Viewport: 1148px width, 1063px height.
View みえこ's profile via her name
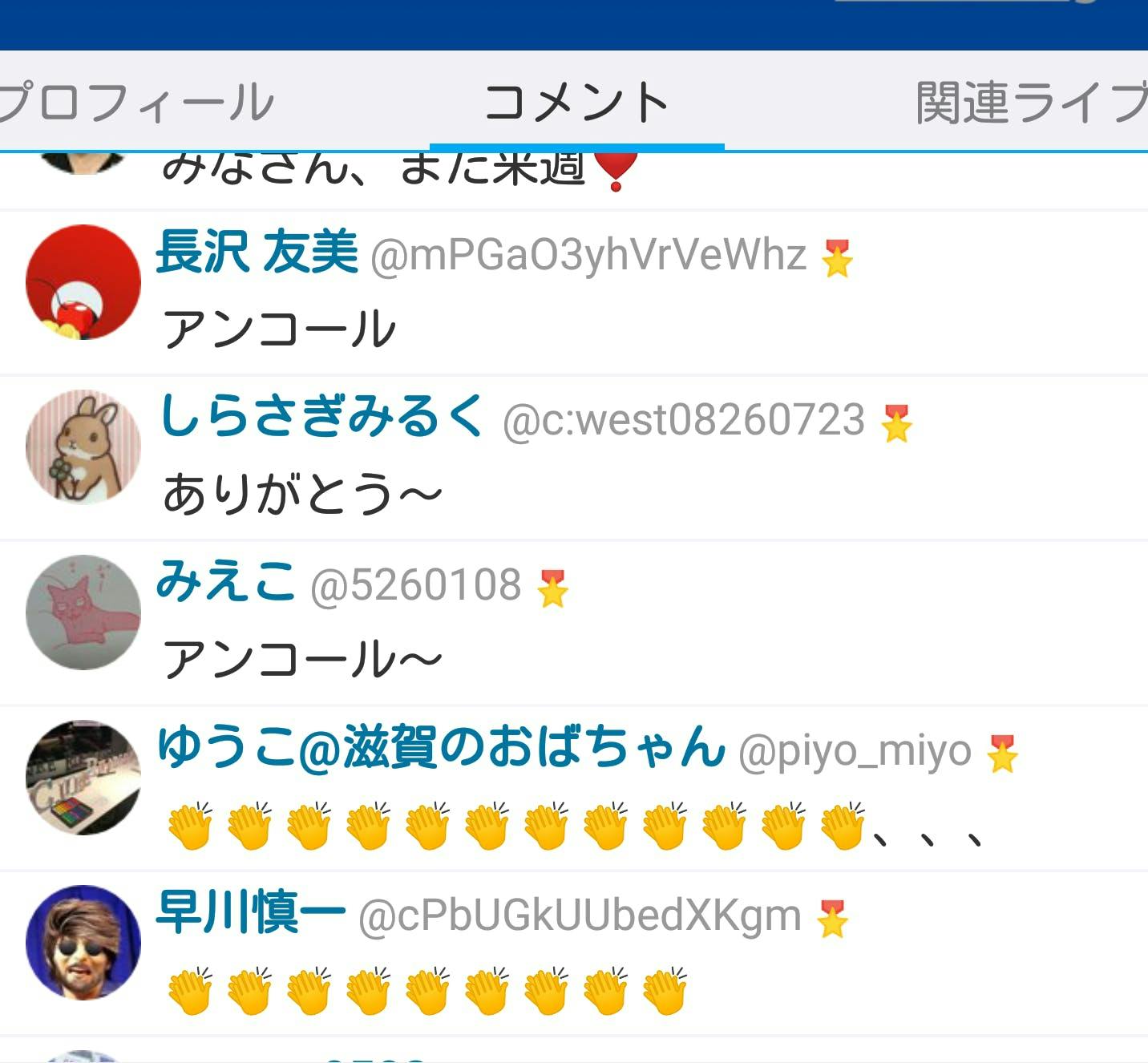click(x=225, y=581)
